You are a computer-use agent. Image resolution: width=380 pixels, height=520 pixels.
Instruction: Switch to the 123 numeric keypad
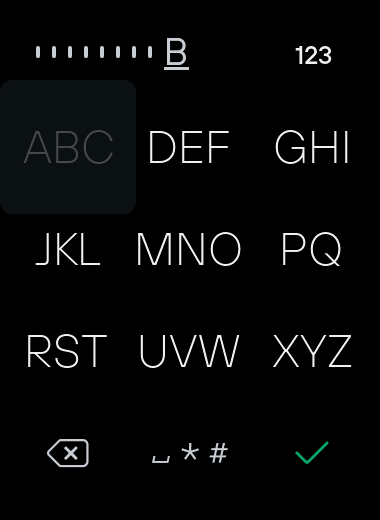pyautogui.click(x=313, y=55)
